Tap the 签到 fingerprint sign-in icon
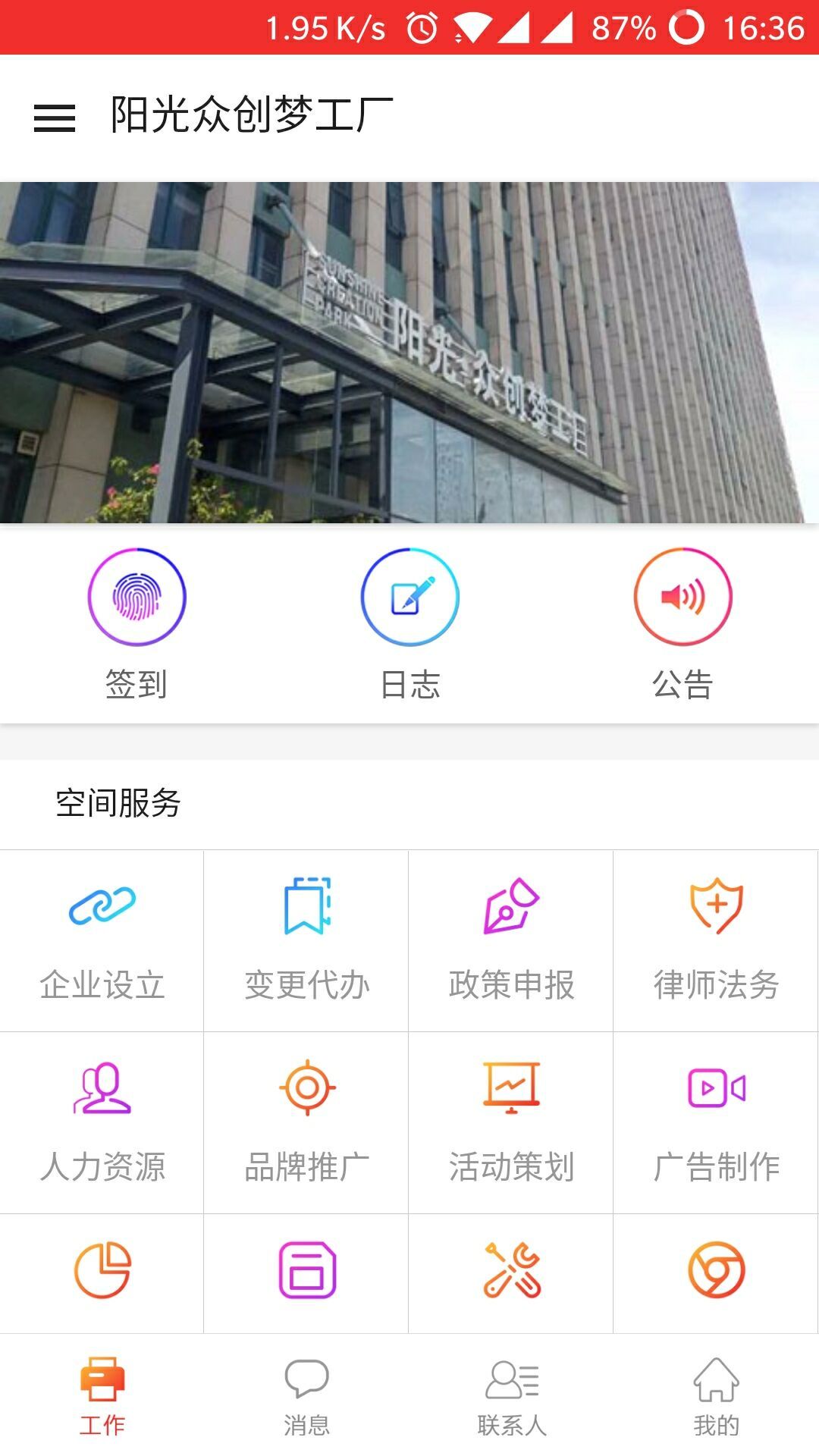 tap(136, 597)
